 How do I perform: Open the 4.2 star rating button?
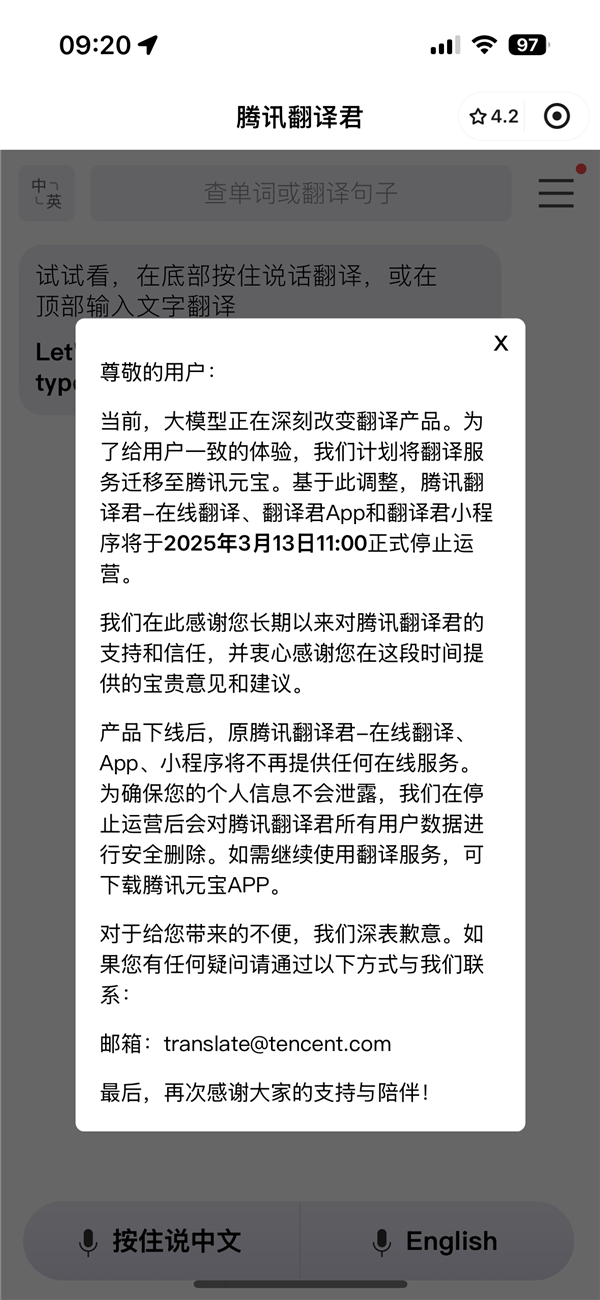pyautogui.click(x=494, y=116)
